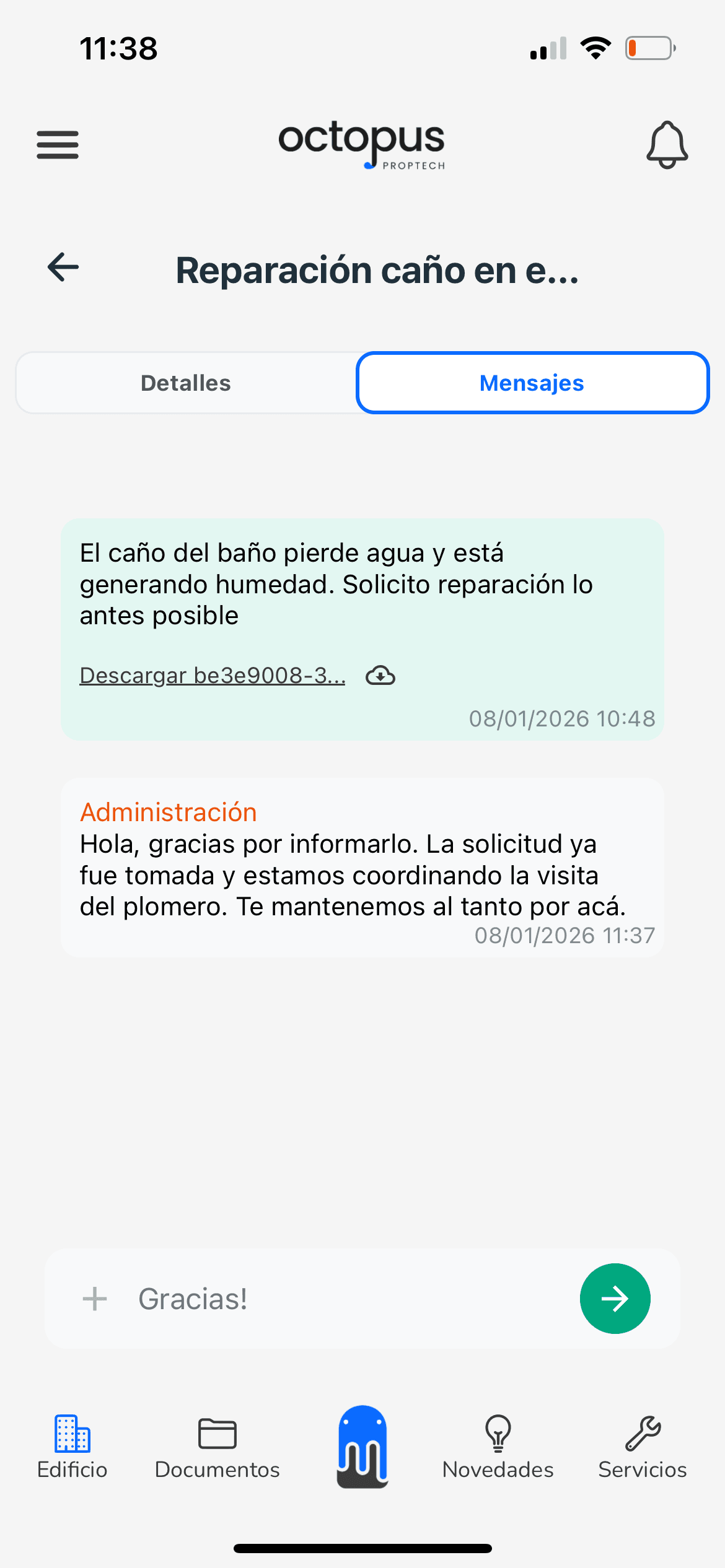The image size is (725, 1568).
Task: Open the hamburger drawer menu
Action: 58,144
